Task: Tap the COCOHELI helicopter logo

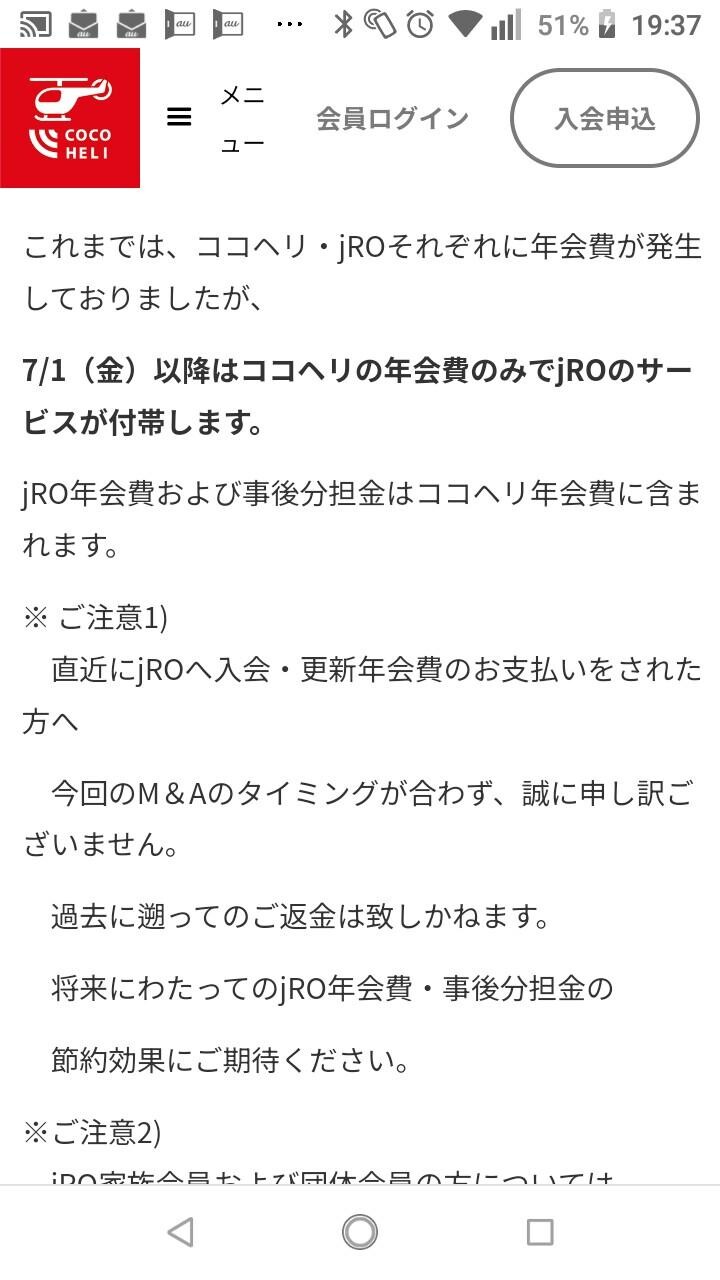Action: pyautogui.click(x=70, y=117)
